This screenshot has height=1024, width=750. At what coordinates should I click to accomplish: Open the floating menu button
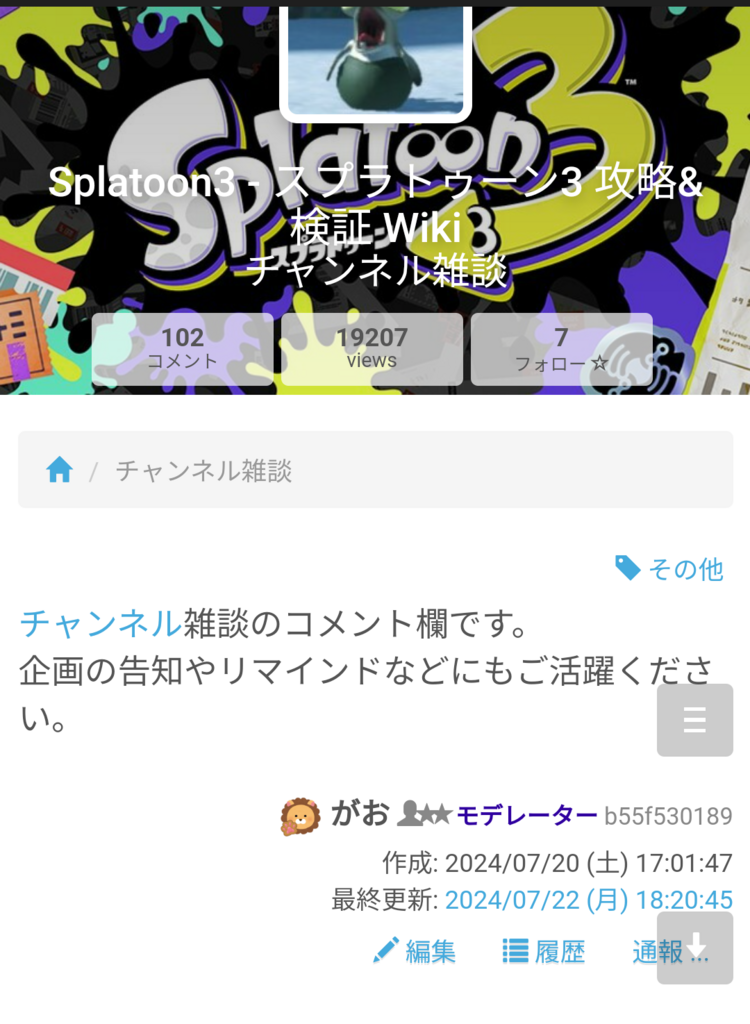point(694,720)
